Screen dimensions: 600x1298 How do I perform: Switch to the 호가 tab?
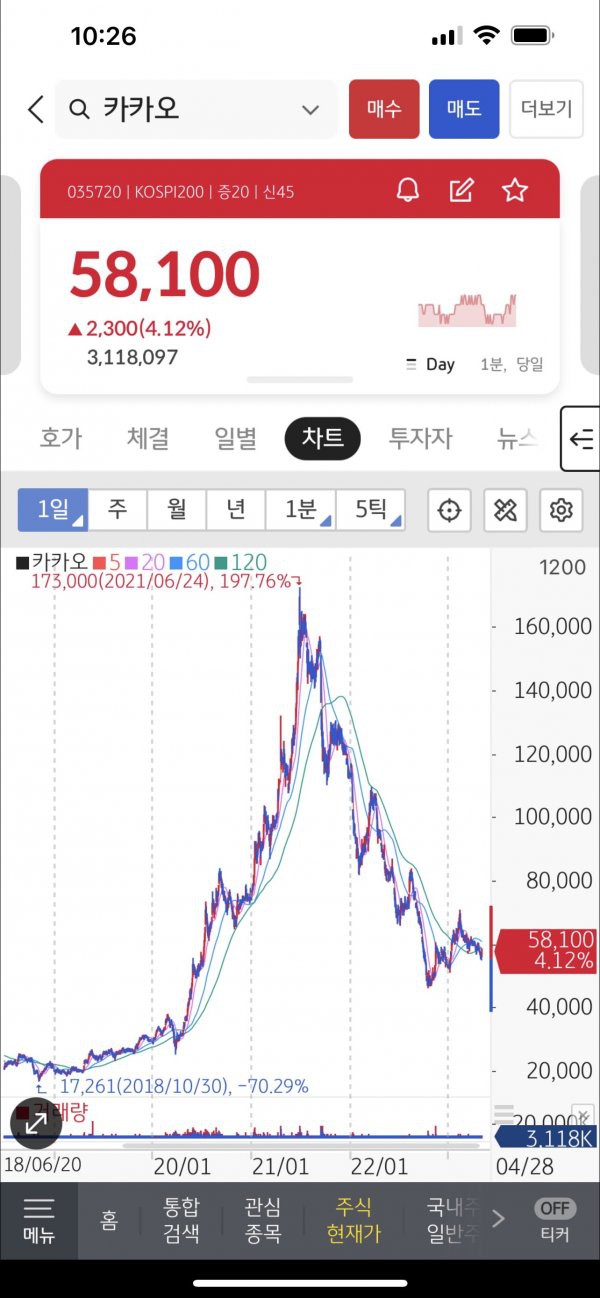[x=60, y=438]
